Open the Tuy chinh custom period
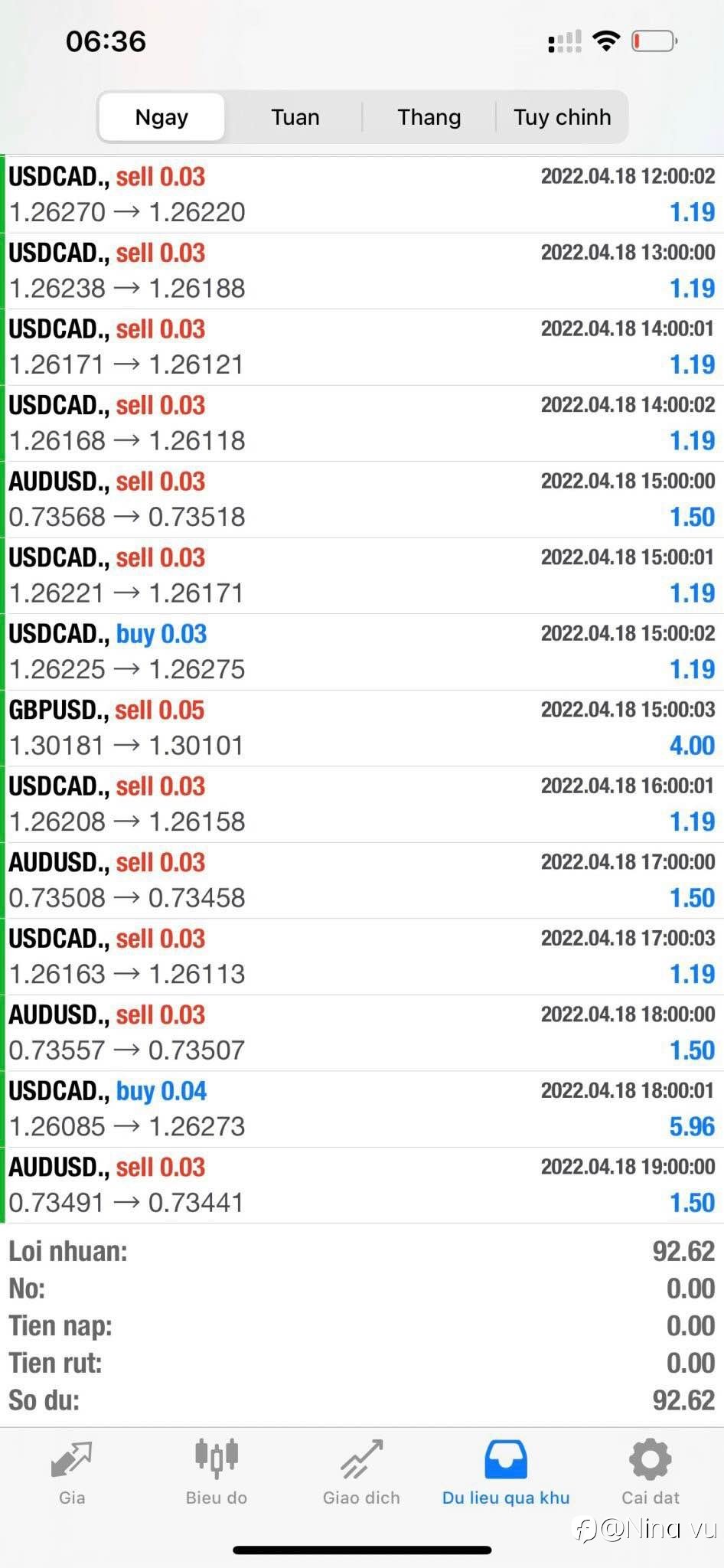 click(x=563, y=117)
